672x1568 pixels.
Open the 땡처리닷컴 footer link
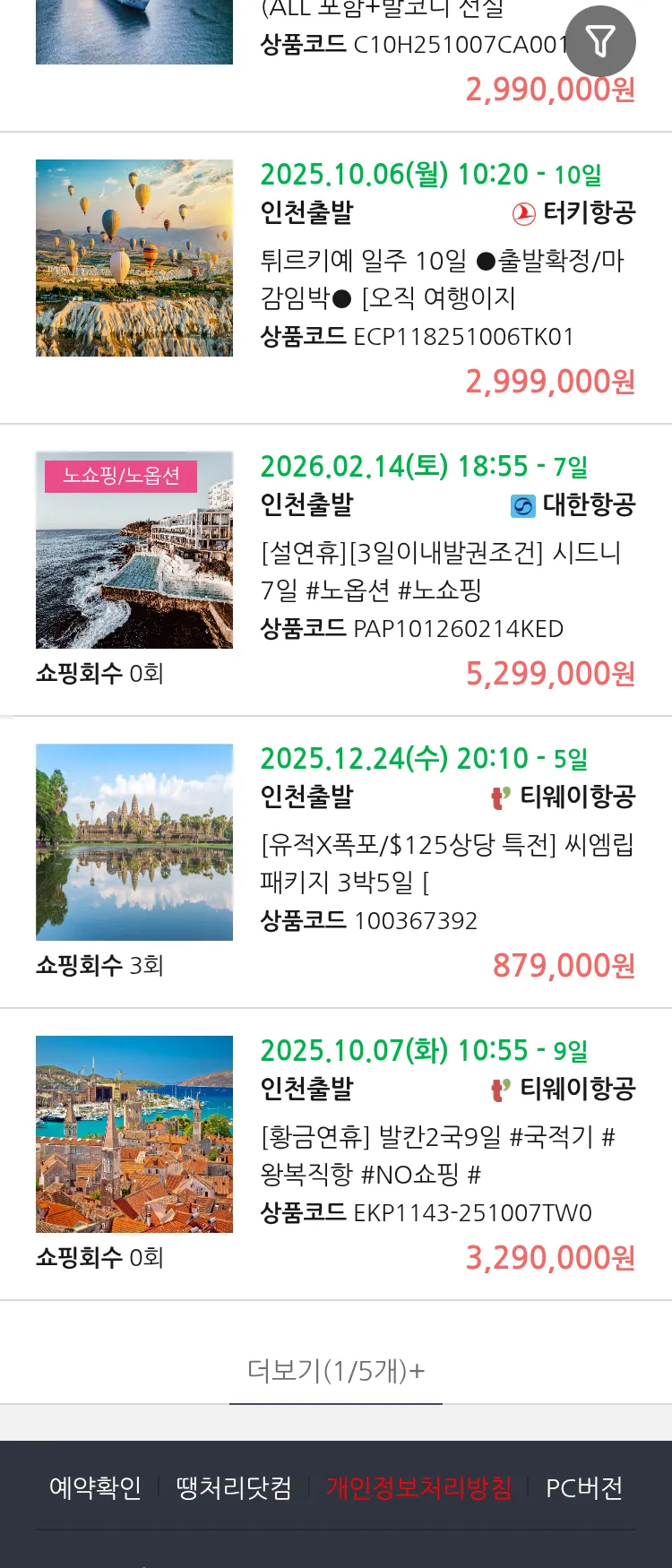click(x=234, y=1488)
